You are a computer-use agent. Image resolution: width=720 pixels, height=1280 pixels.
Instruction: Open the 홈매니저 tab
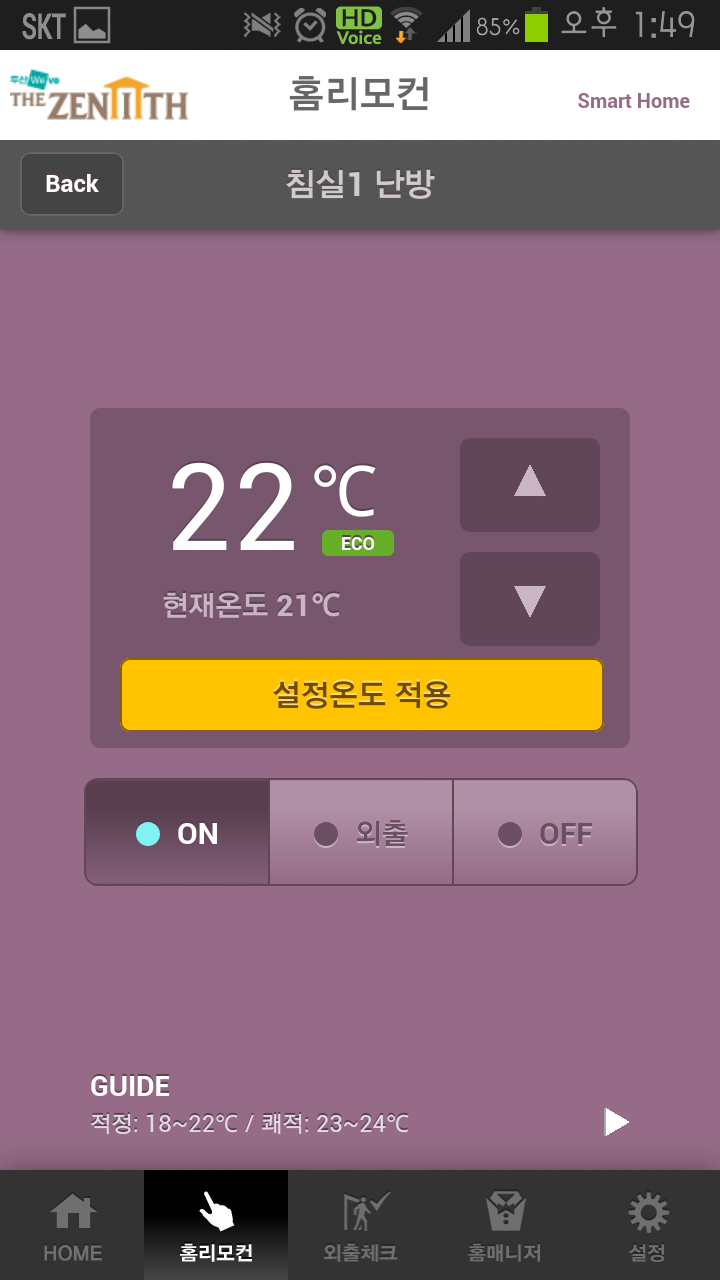(x=504, y=1227)
